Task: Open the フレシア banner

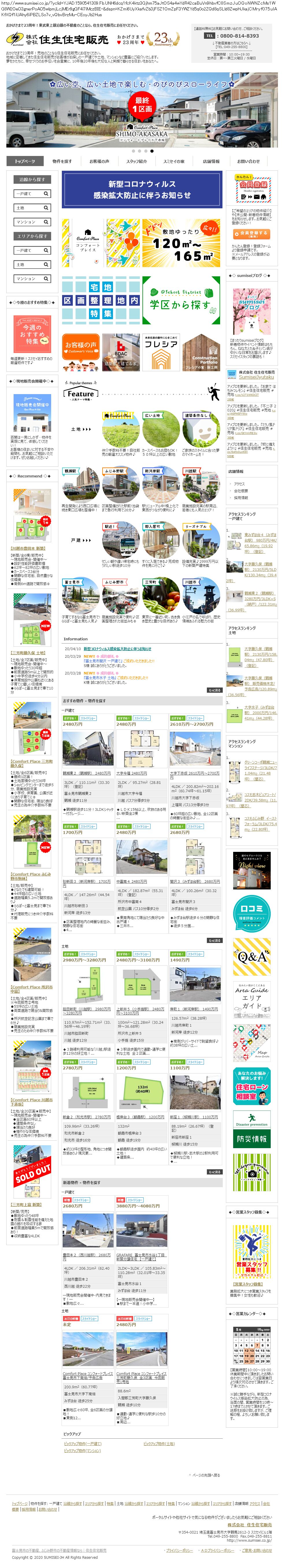Action: point(161,352)
